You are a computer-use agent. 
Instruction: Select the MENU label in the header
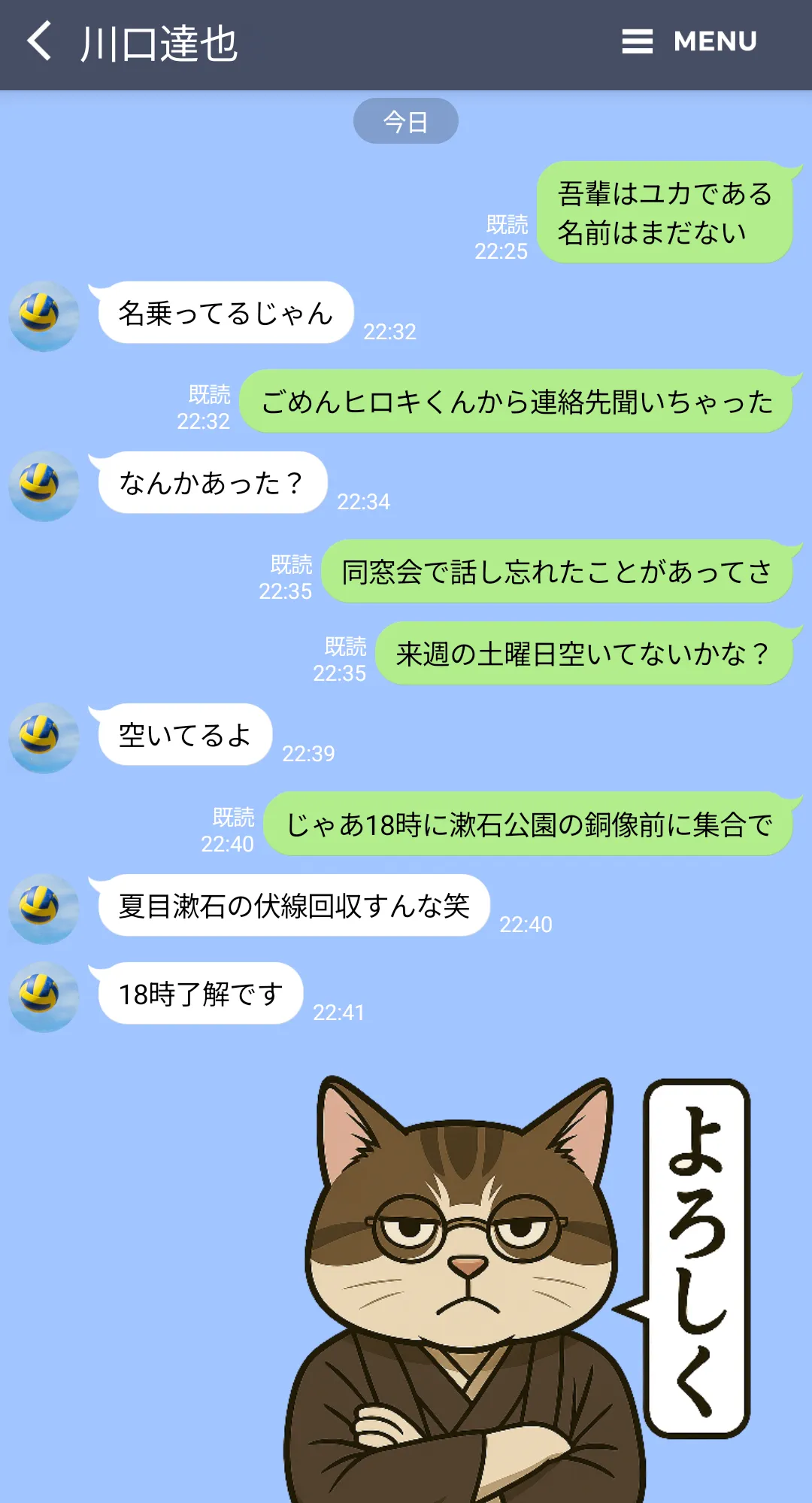pos(715,41)
